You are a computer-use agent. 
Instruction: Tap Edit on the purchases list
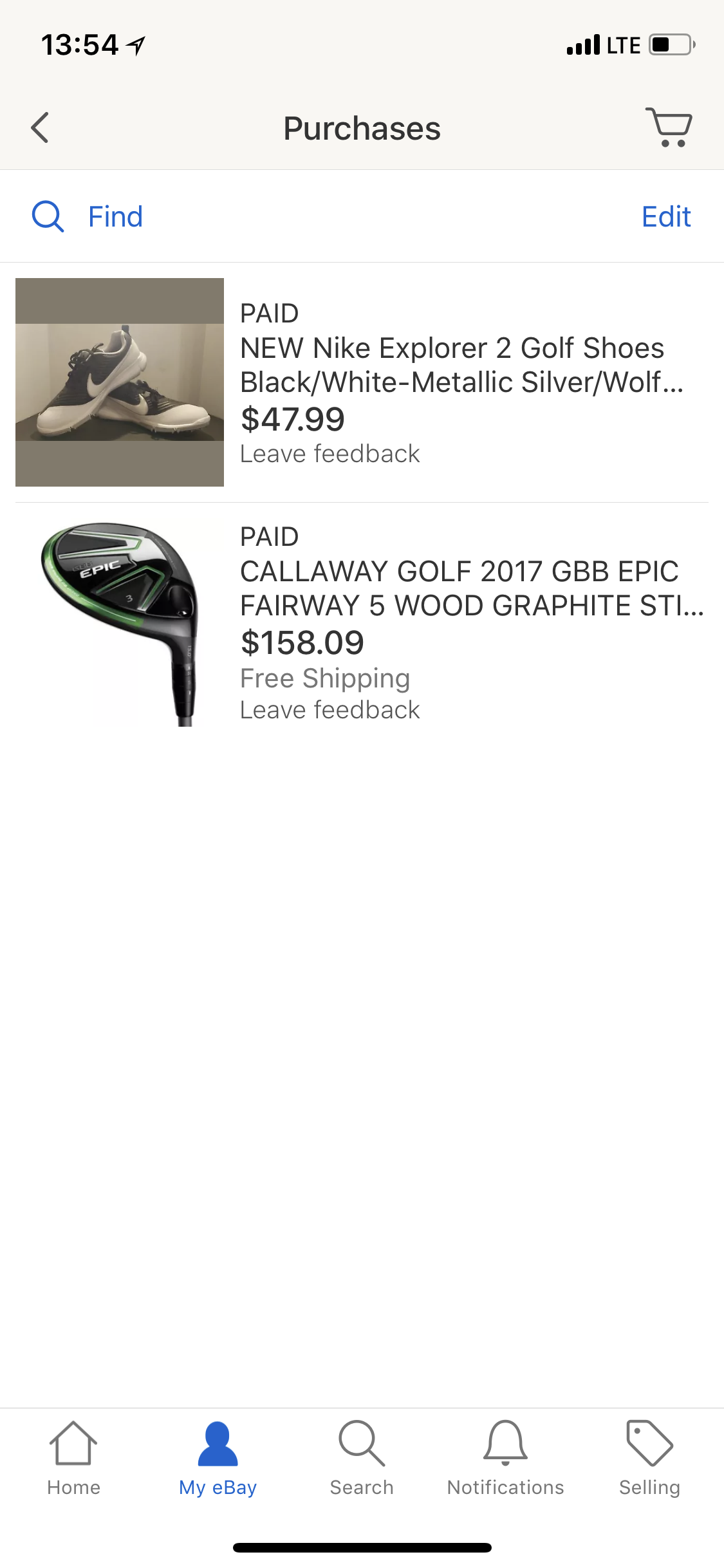(665, 216)
